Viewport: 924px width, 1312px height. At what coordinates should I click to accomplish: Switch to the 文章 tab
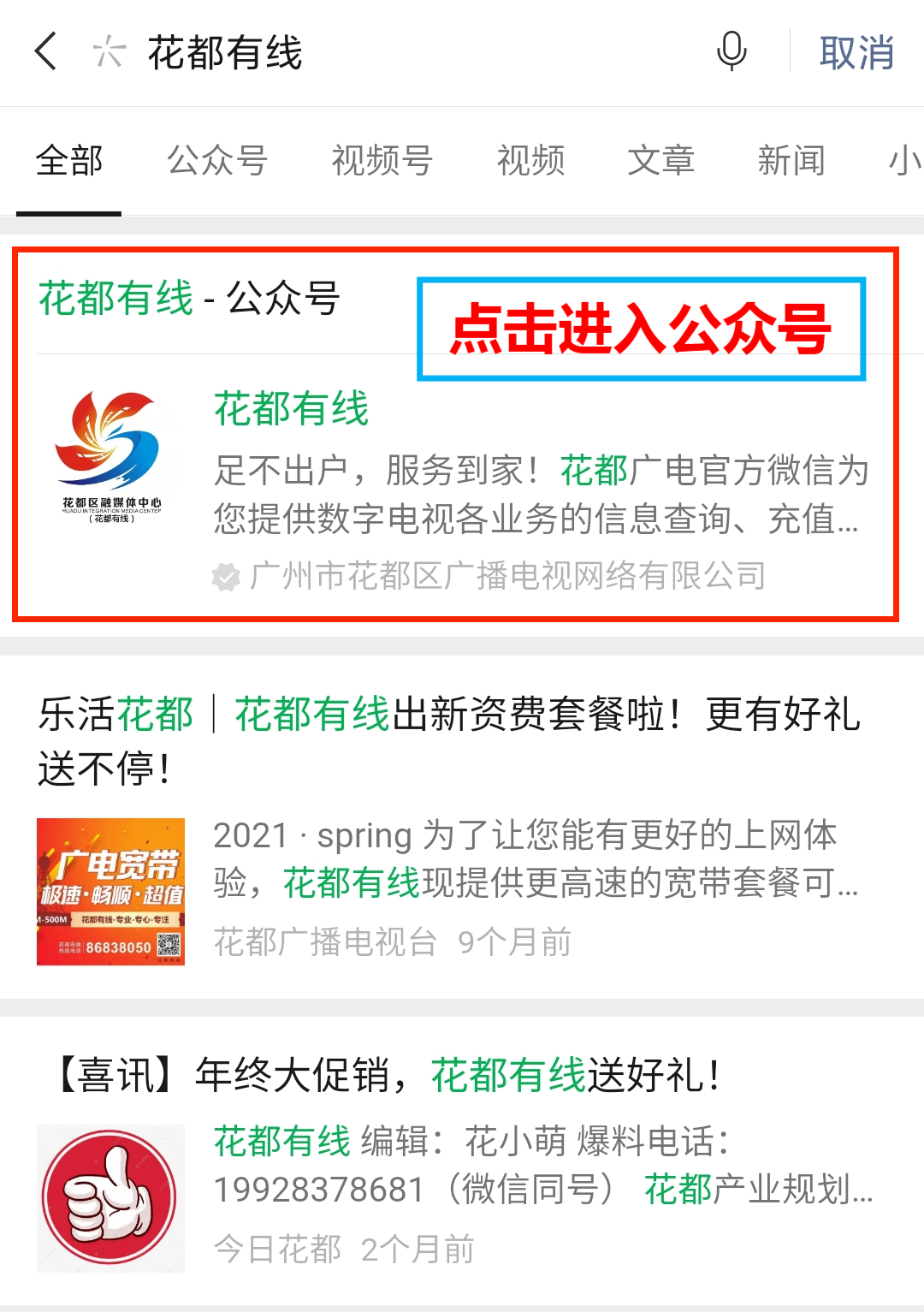pyautogui.click(x=660, y=161)
